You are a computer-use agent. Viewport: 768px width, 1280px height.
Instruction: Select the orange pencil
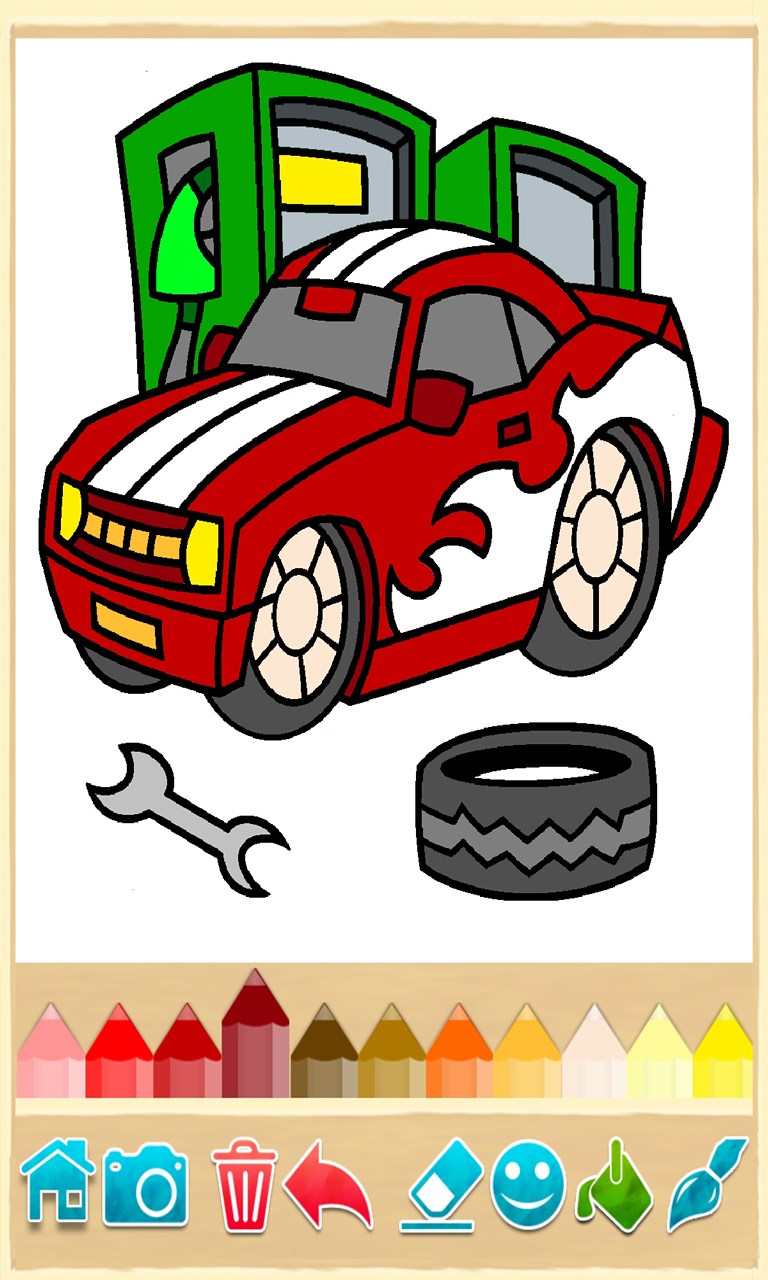(459, 1055)
